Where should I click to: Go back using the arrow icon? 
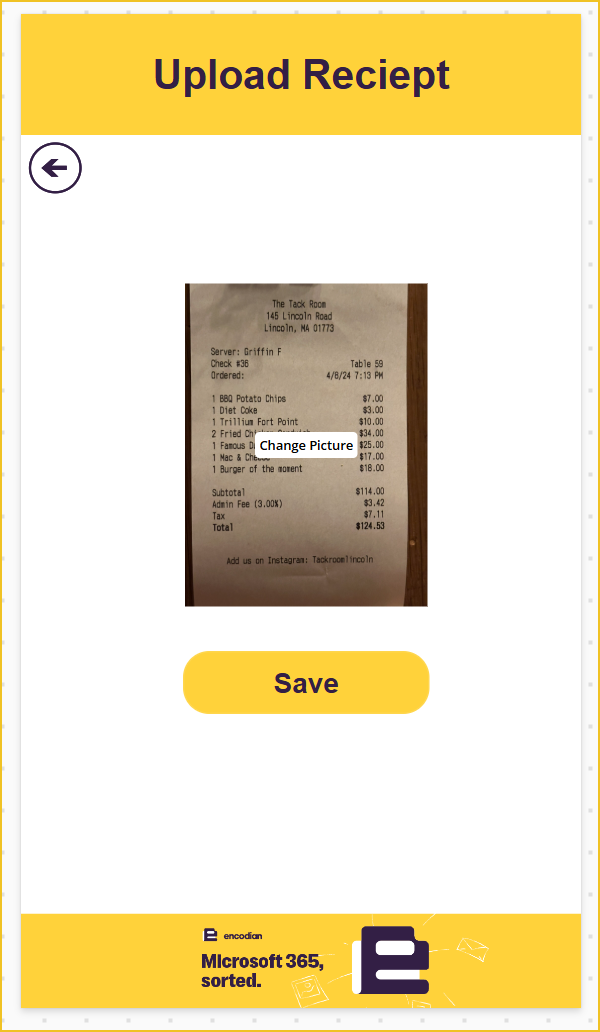(55, 168)
